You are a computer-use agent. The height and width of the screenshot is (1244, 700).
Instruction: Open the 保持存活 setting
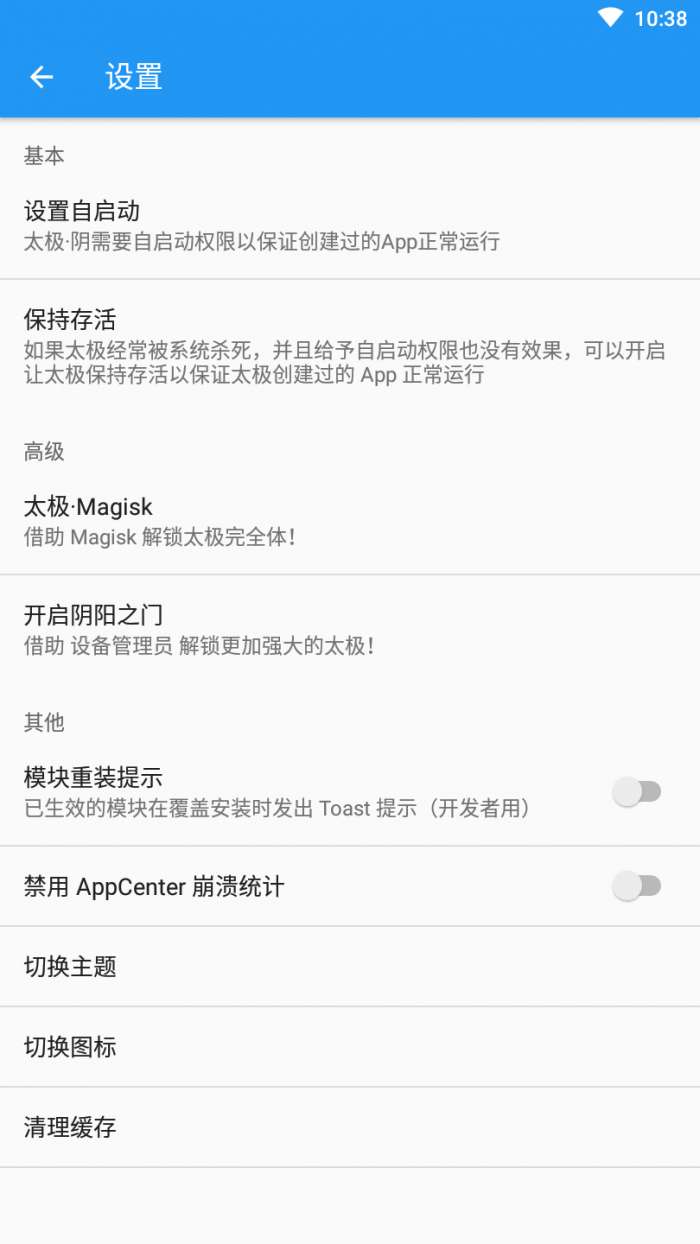(x=350, y=346)
